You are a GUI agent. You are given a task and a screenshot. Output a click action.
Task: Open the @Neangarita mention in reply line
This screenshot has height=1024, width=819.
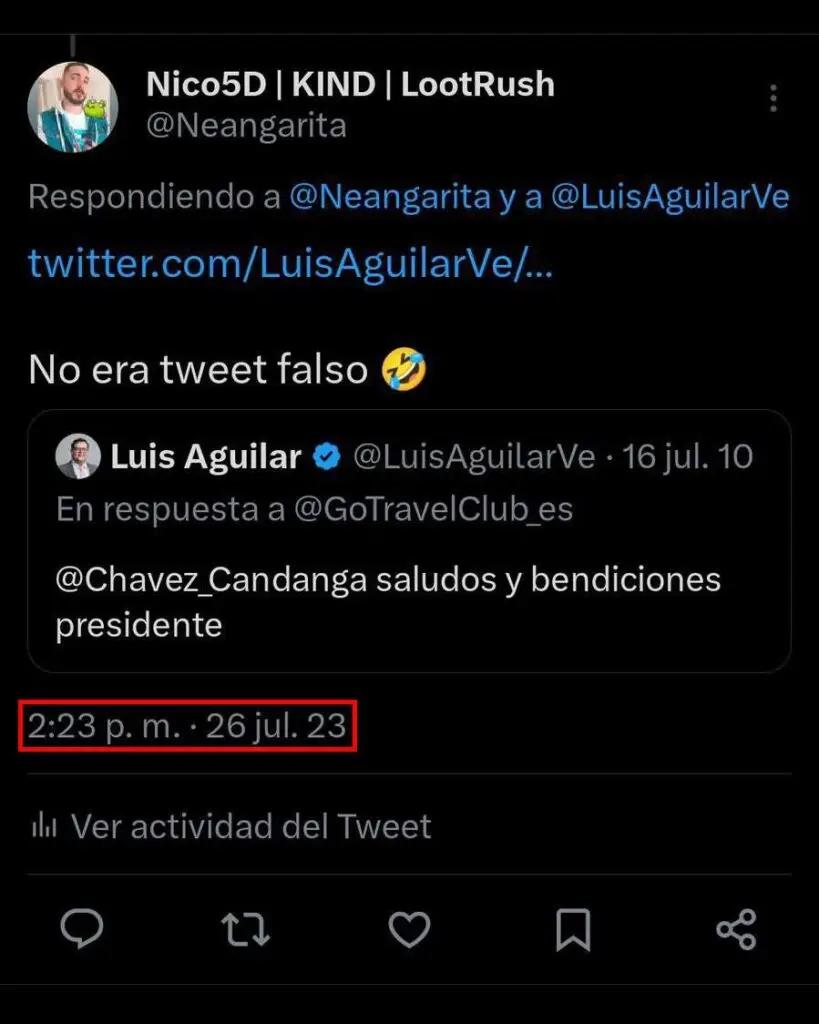390,197
